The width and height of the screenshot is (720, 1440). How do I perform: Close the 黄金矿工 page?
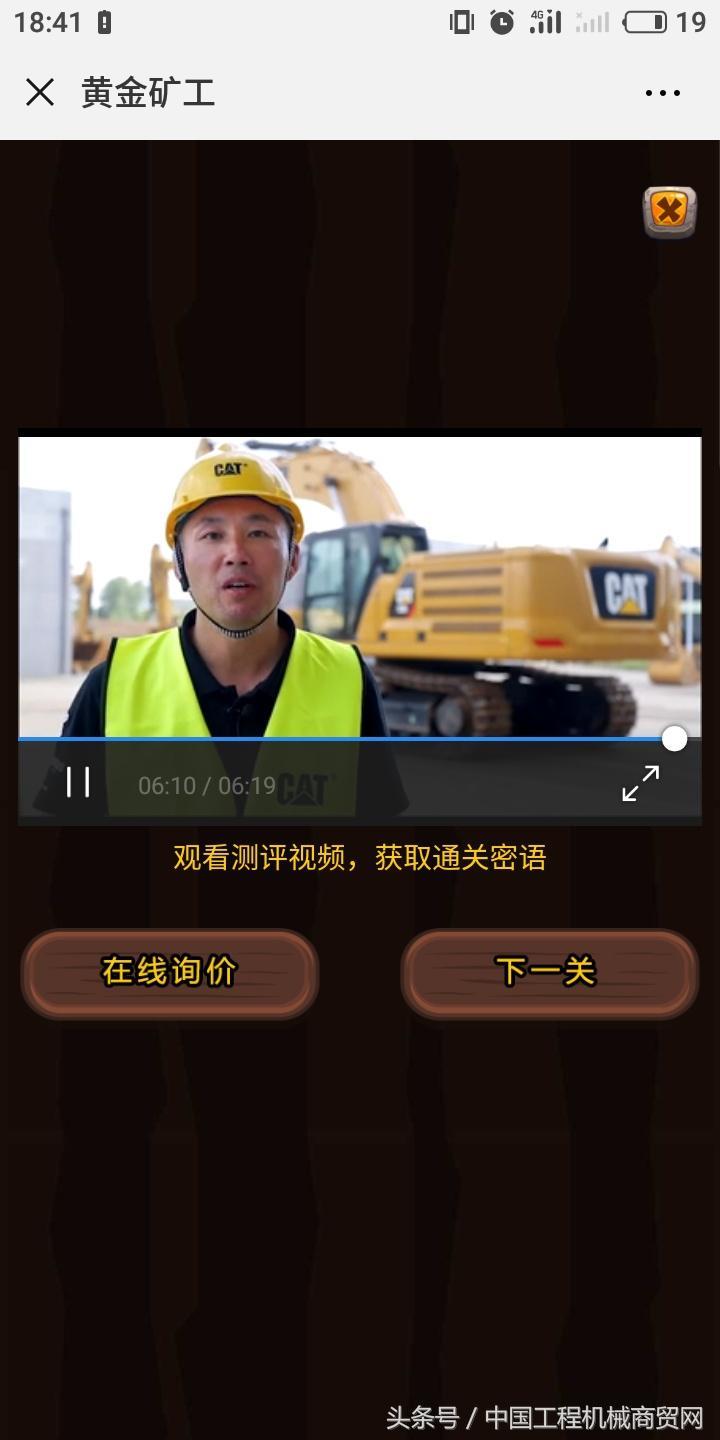tap(40, 93)
